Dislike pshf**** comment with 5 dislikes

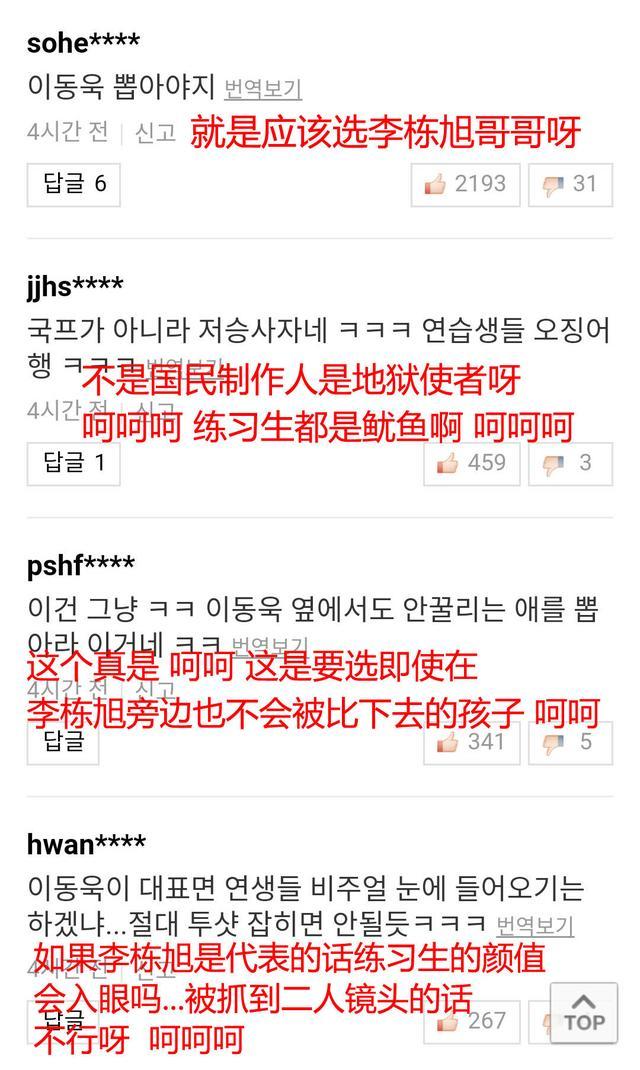point(570,742)
